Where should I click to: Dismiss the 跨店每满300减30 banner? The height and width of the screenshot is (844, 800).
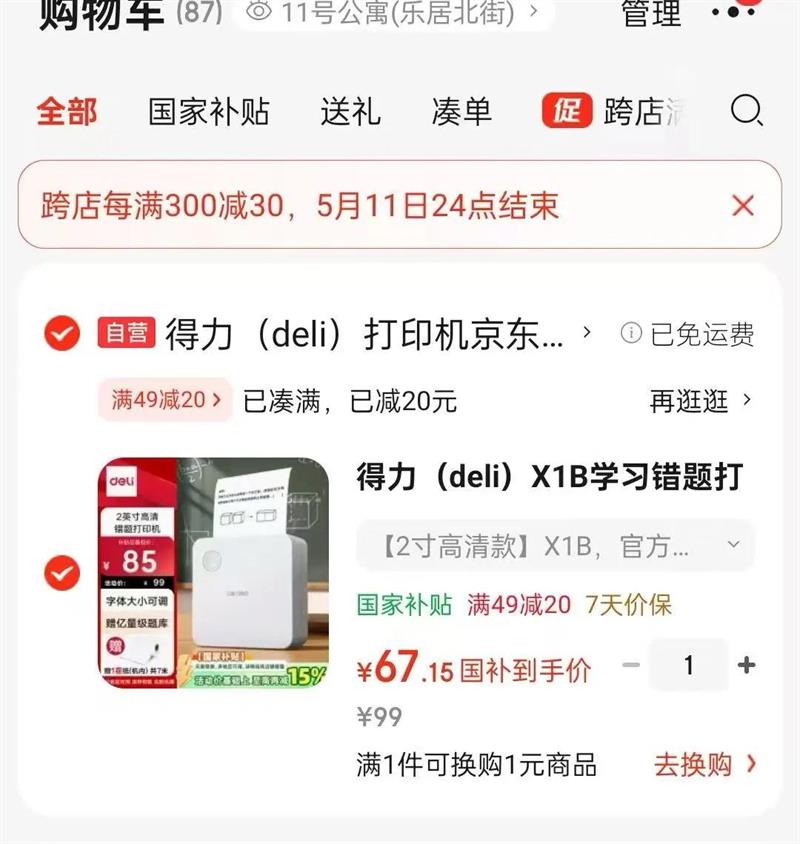[743, 205]
